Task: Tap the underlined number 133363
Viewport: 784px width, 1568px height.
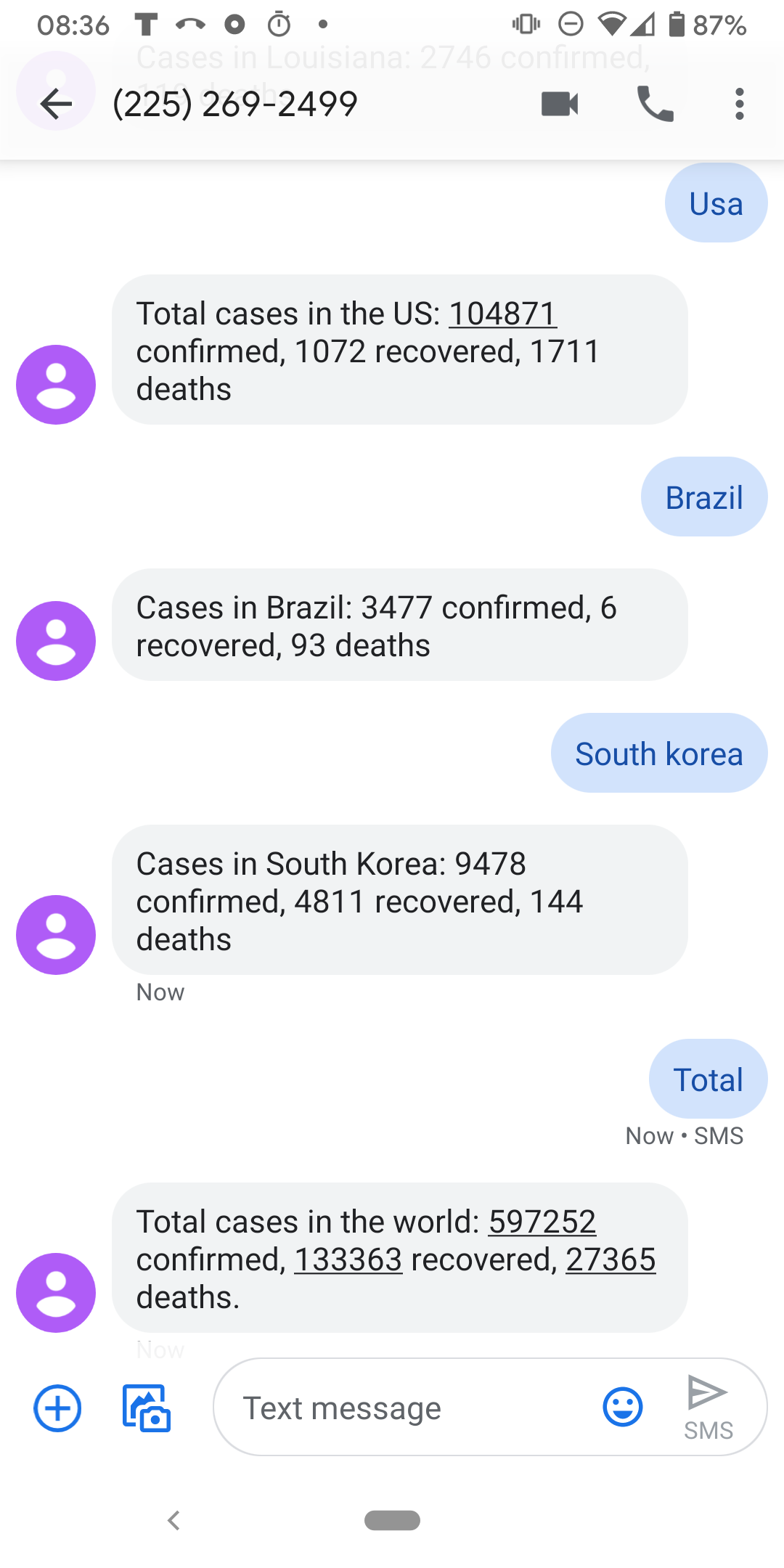Action: 348,1259
